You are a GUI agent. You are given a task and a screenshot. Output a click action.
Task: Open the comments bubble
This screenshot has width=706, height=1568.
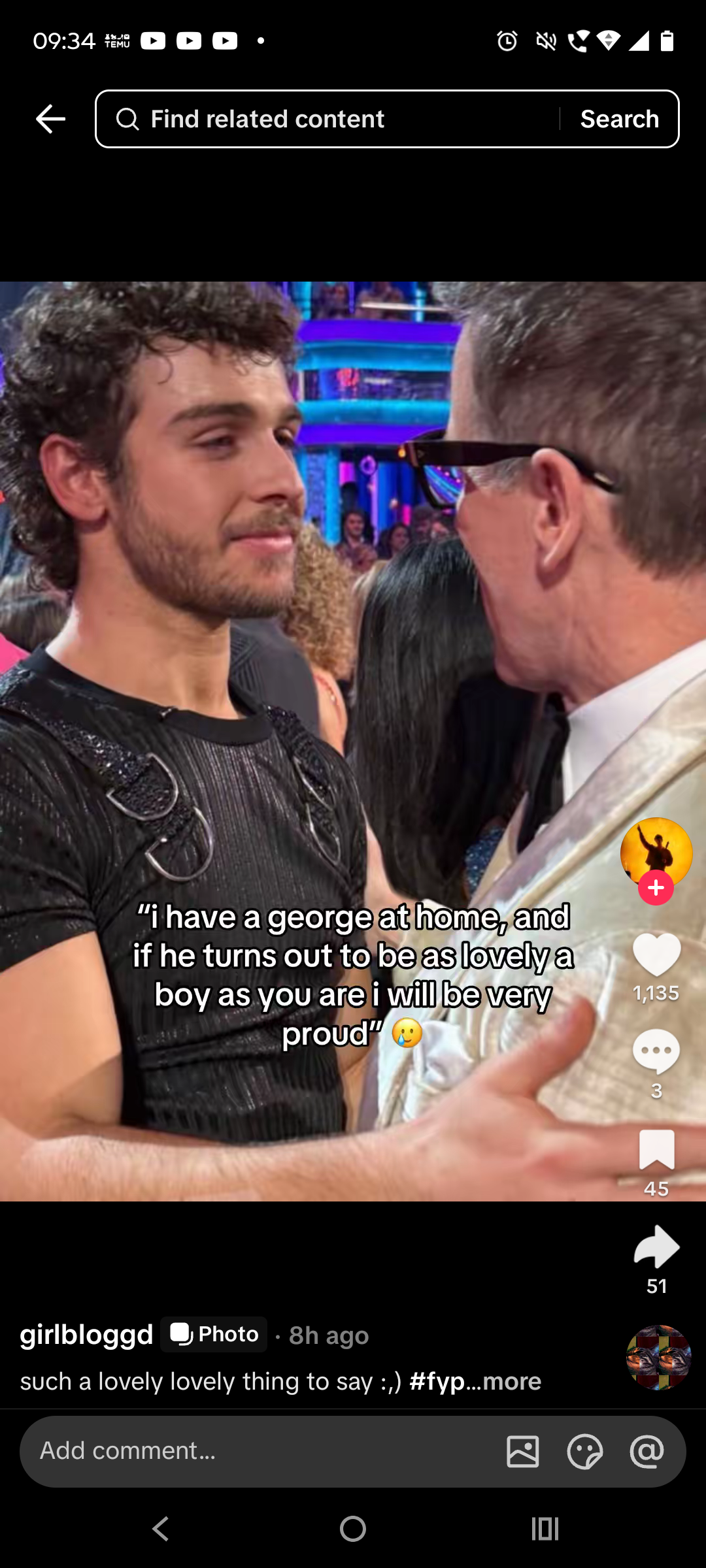pos(656,1052)
